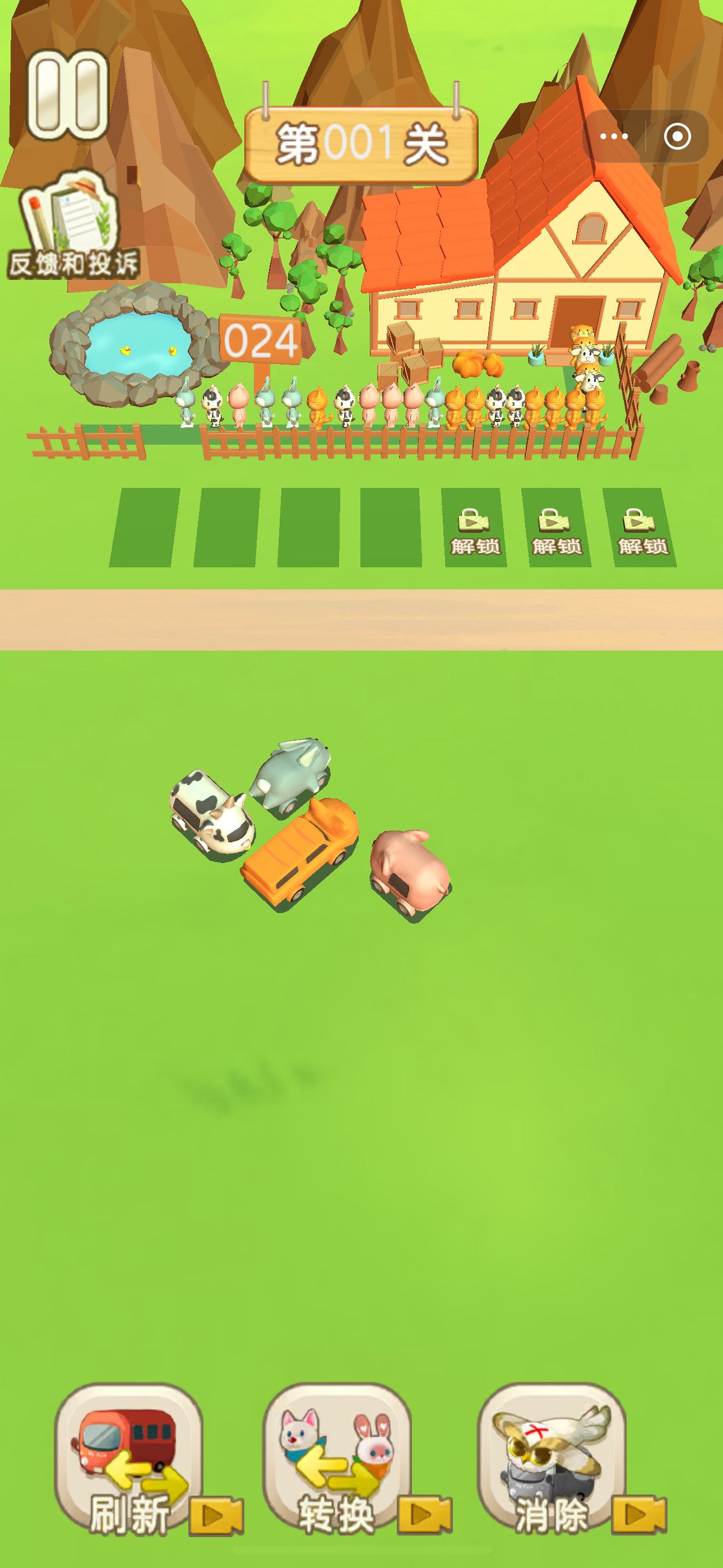Select the orange tiger bus
The height and width of the screenshot is (1568, 723).
click(300, 854)
